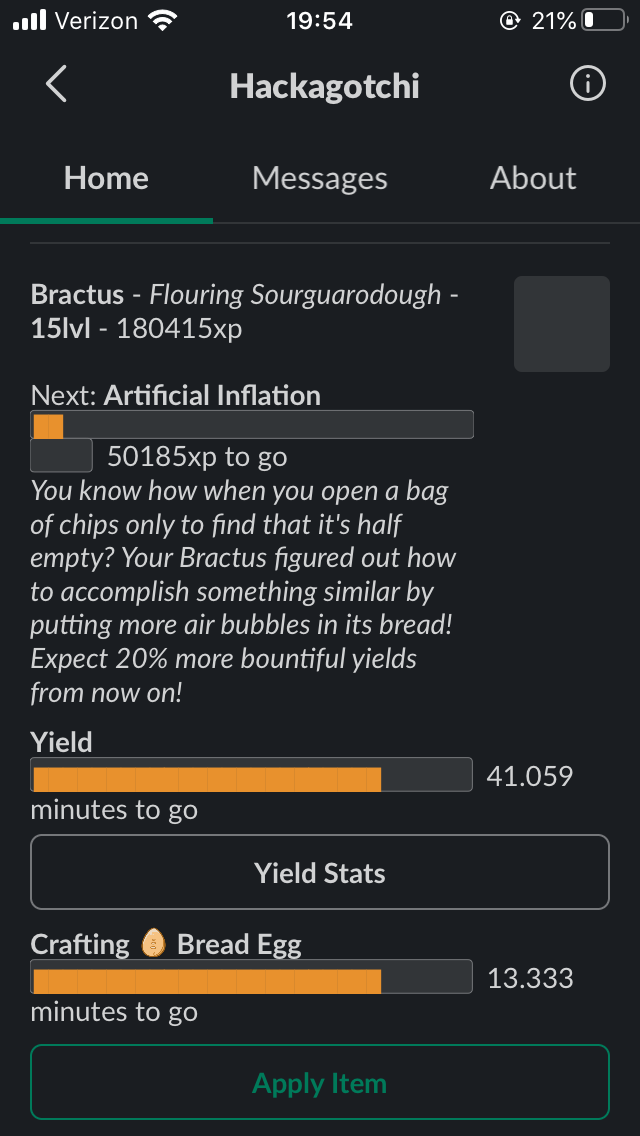Open the app info icon
Image resolution: width=640 pixels, height=1136 pixels.
tap(587, 85)
